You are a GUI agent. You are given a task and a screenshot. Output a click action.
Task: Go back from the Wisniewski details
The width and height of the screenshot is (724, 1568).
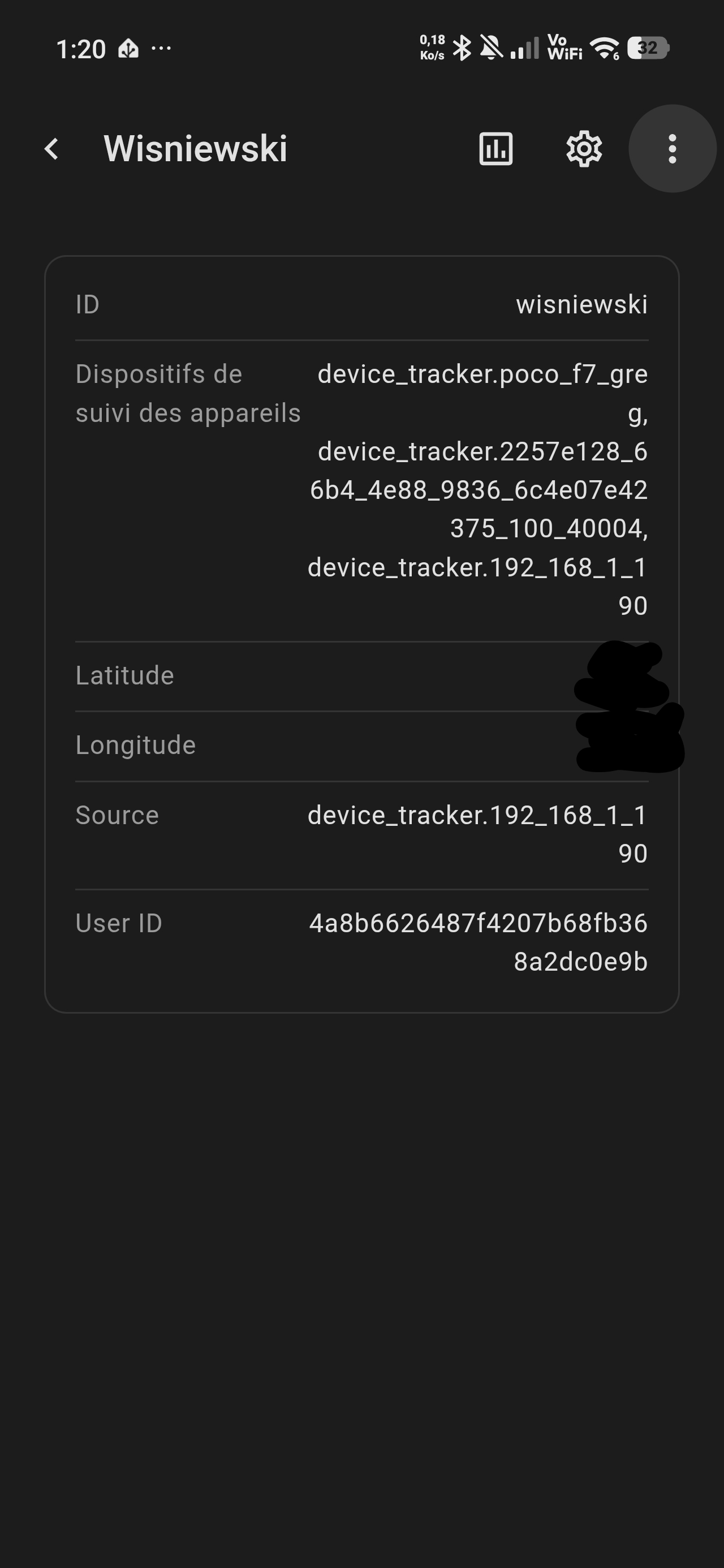click(x=52, y=149)
